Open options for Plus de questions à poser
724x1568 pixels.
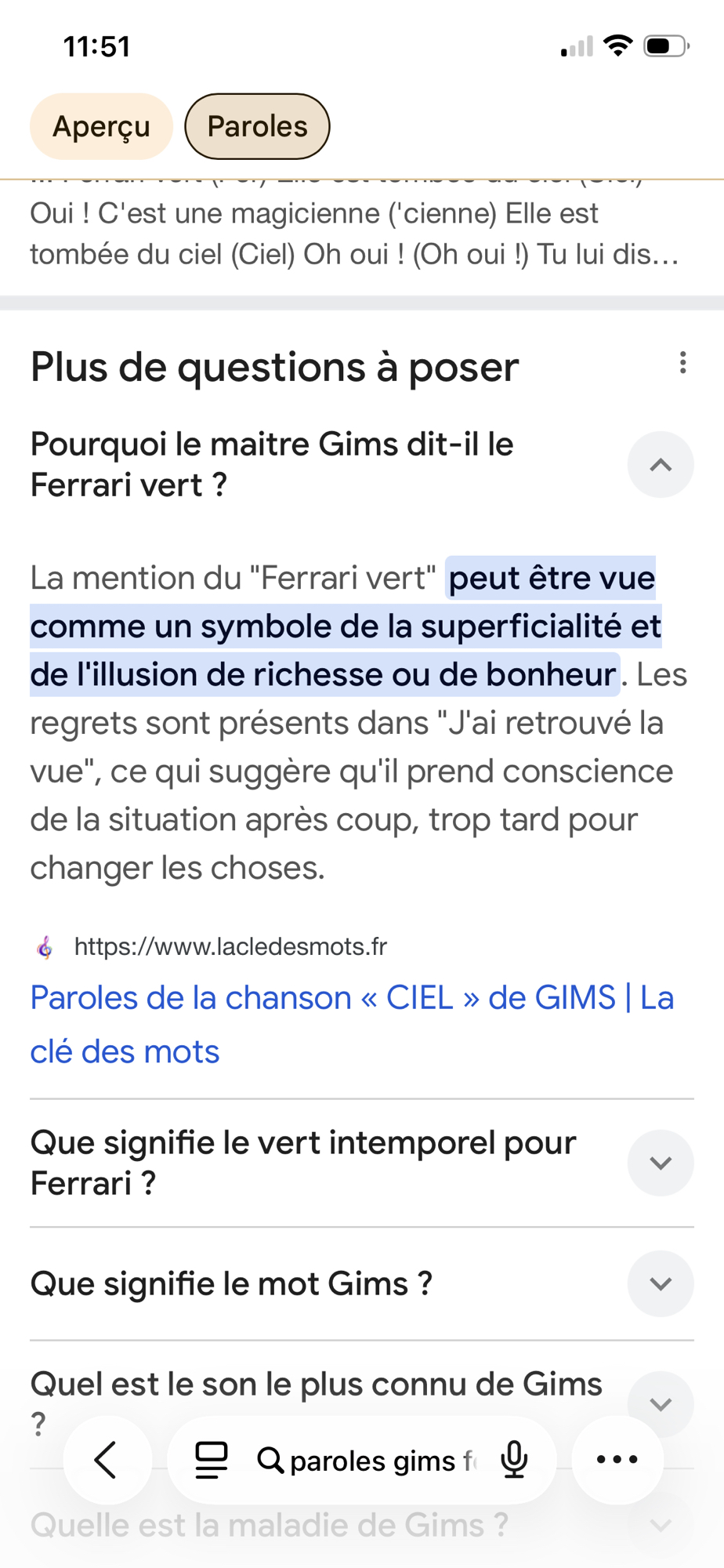click(x=682, y=362)
